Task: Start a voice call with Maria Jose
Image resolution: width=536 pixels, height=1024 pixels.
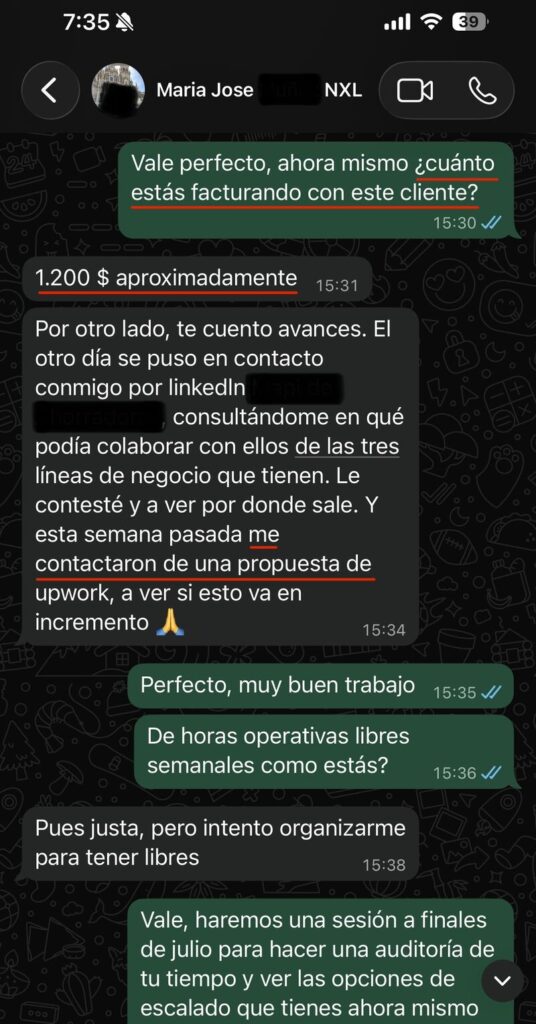Action: [x=481, y=91]
